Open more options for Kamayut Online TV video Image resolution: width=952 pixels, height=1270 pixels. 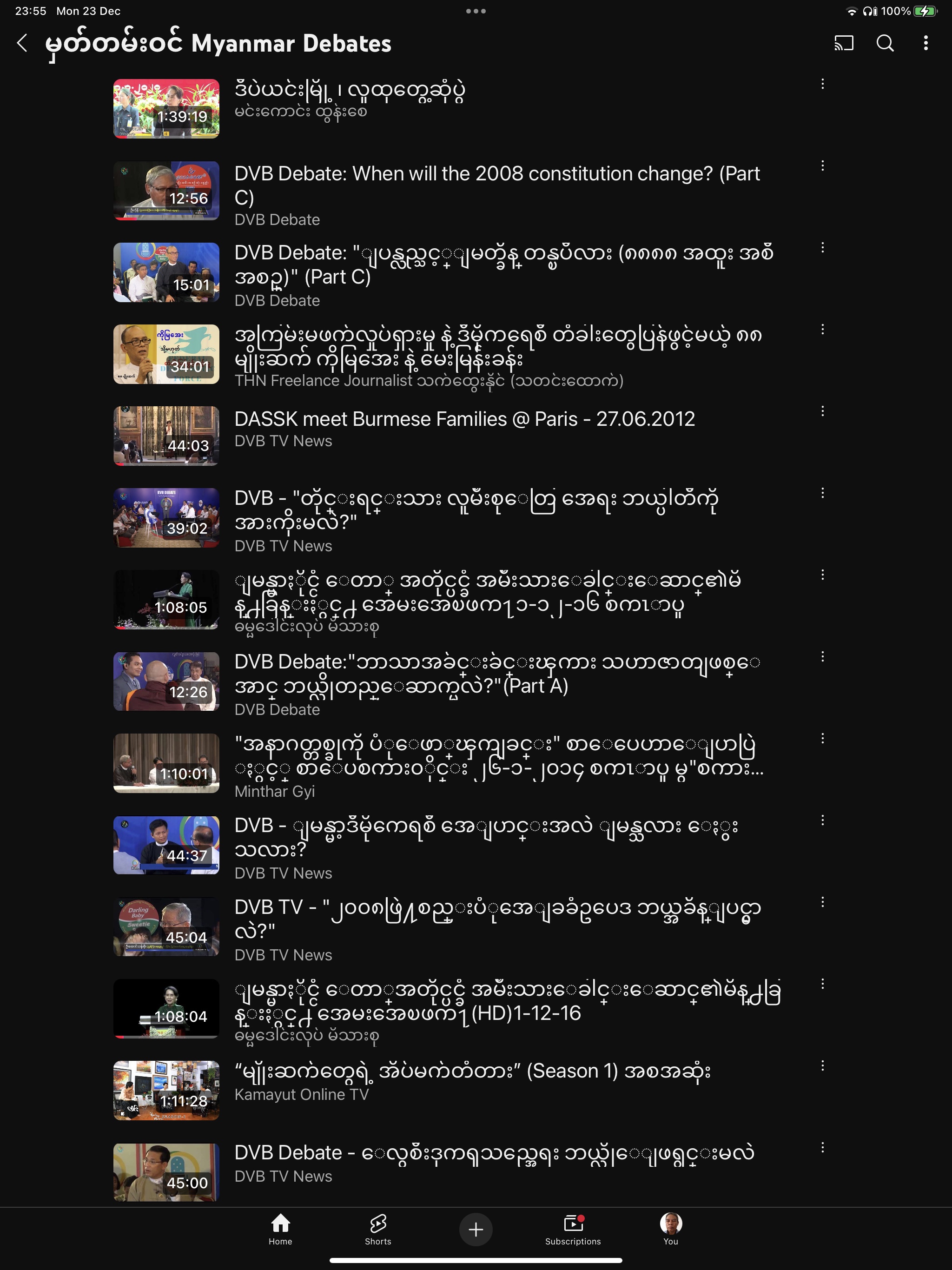point(822,1065)
